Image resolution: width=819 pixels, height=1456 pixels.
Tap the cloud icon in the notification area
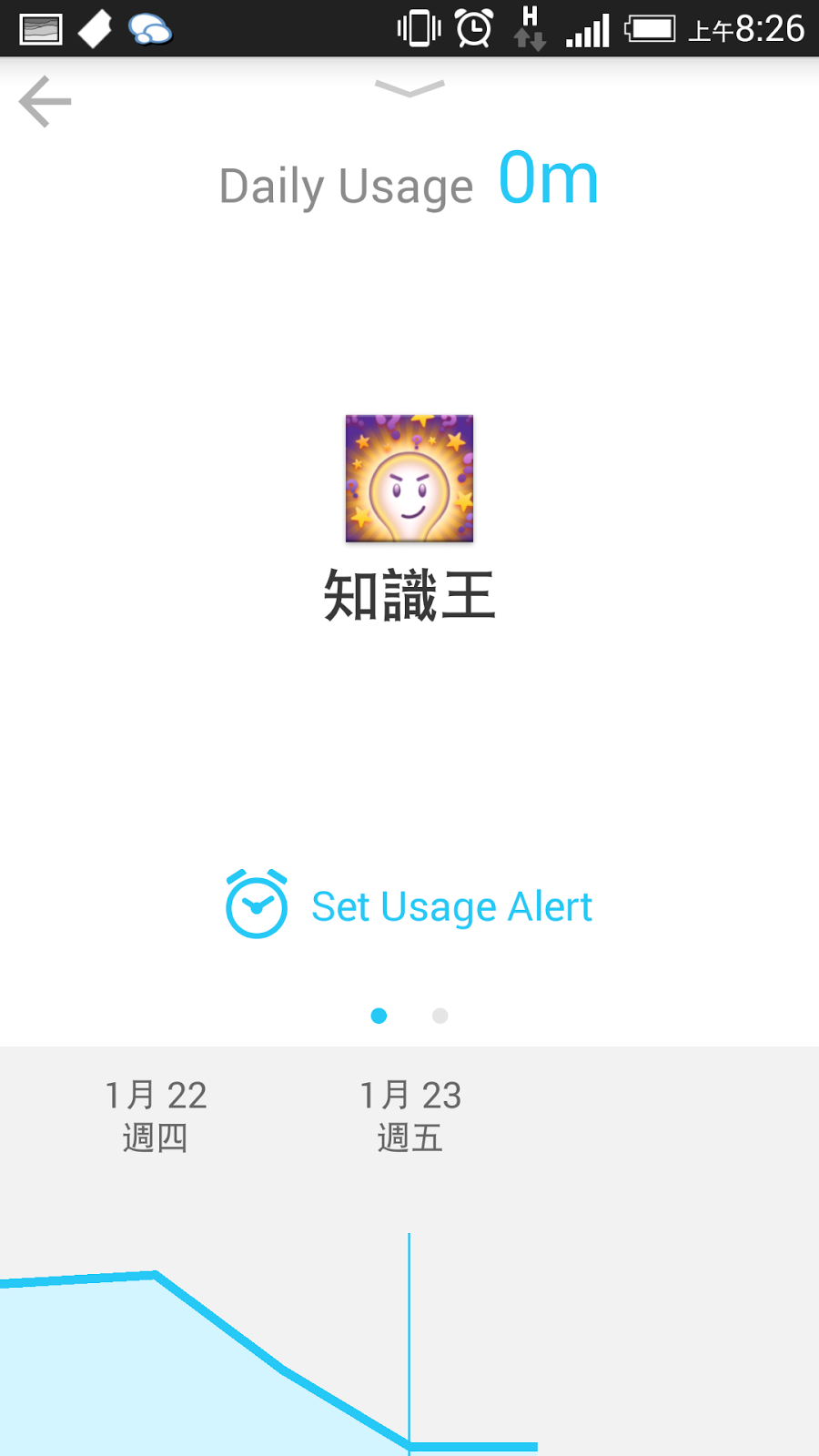[148, 30]
